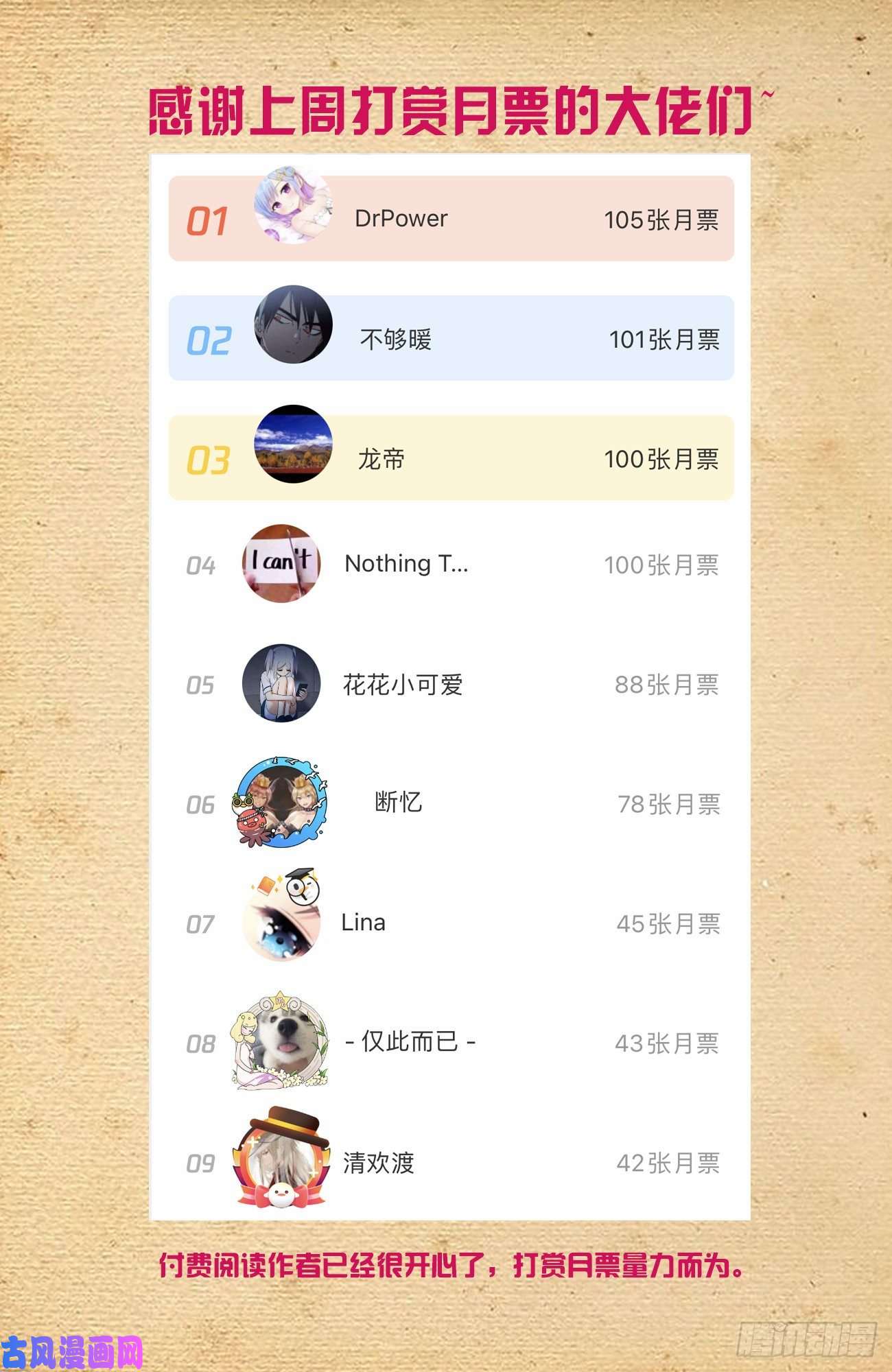892x1372 pixels.
Task: Click 花花小可爱's avatar image
Action: [281, 684]
